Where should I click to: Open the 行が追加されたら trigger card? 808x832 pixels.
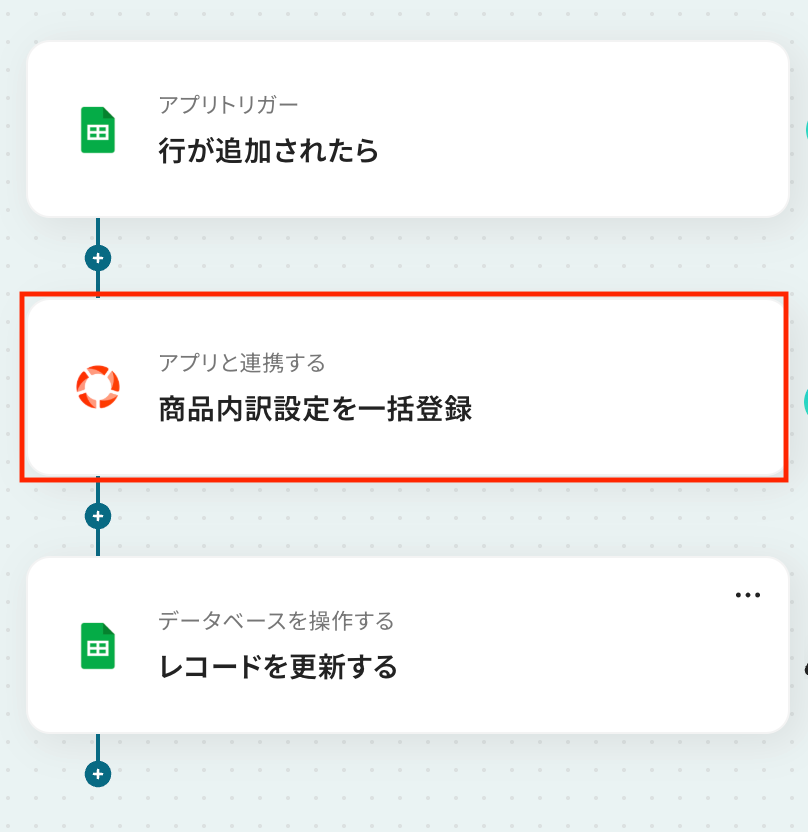[407, 130]
